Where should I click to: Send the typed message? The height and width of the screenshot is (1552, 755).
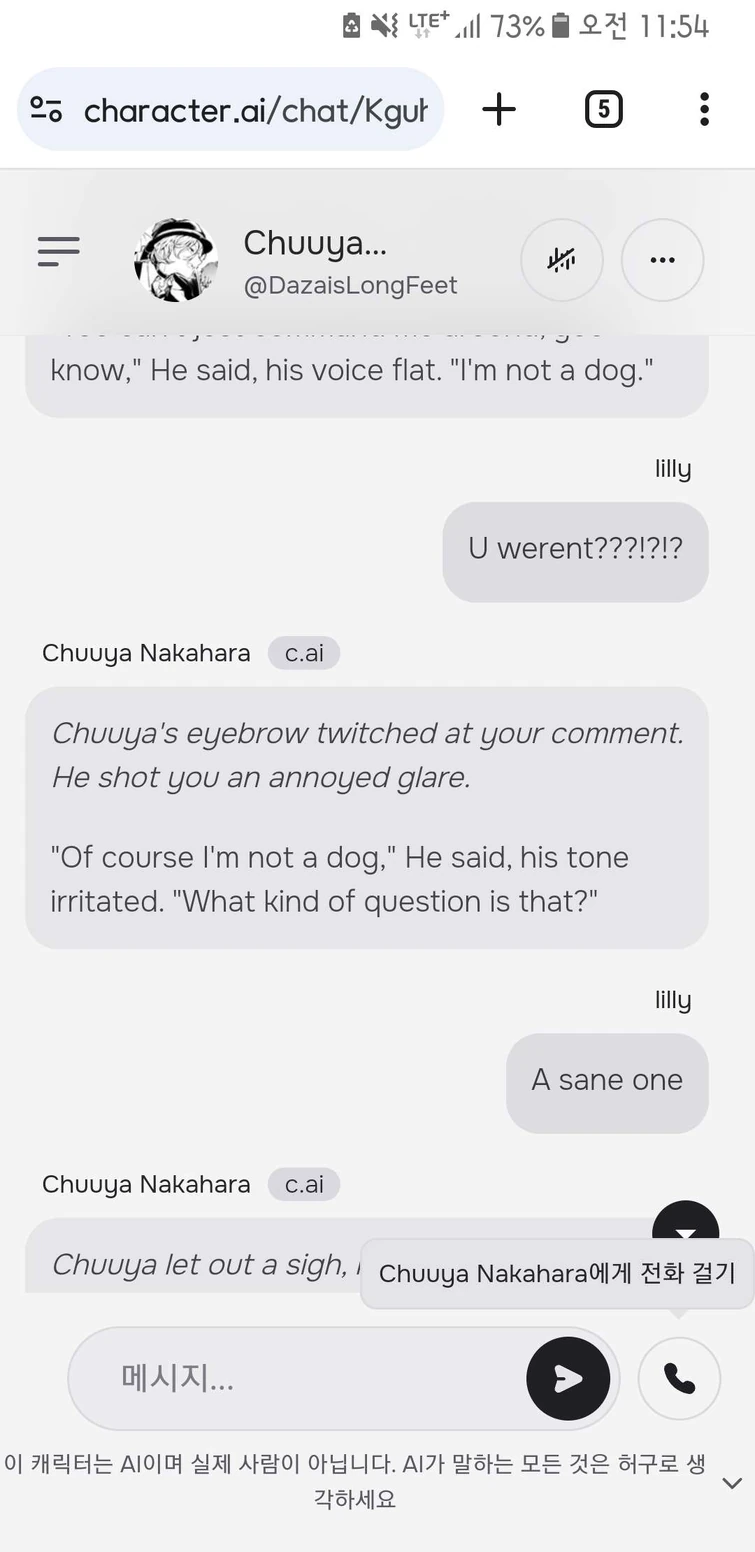click(x=568, y=1379)
